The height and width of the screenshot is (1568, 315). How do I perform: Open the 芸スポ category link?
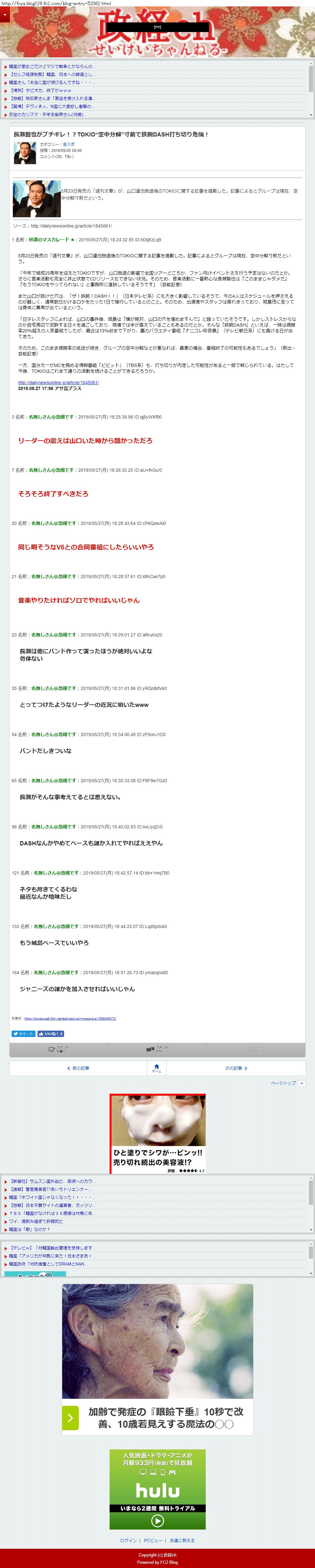pos(69,144)
